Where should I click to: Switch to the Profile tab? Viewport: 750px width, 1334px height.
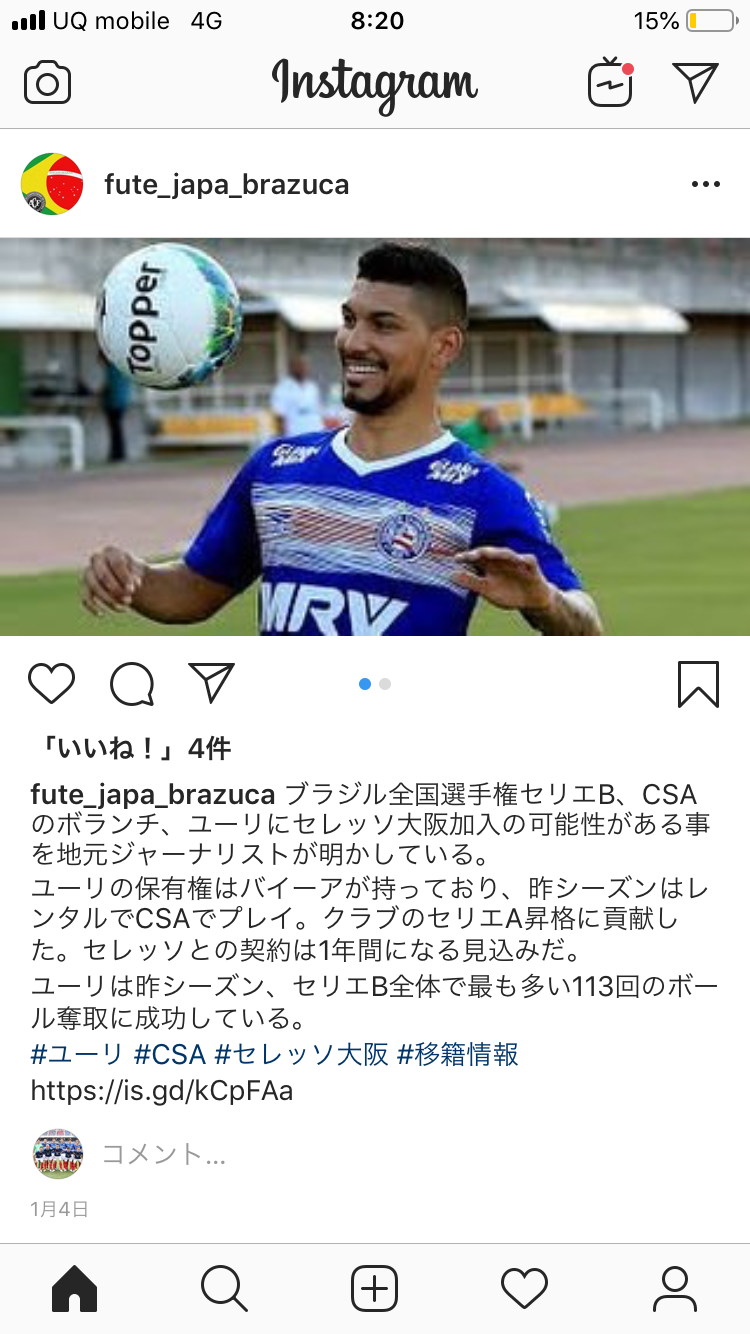click(x=675, y=1288)
